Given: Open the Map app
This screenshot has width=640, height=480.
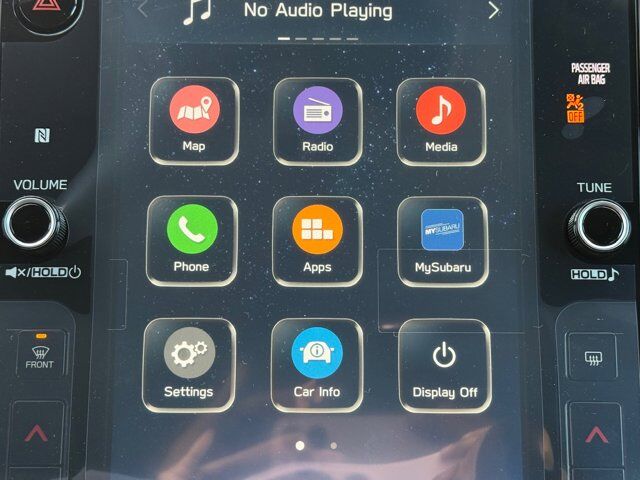Looking at the screenshot, I should click(x=195, y=120).
